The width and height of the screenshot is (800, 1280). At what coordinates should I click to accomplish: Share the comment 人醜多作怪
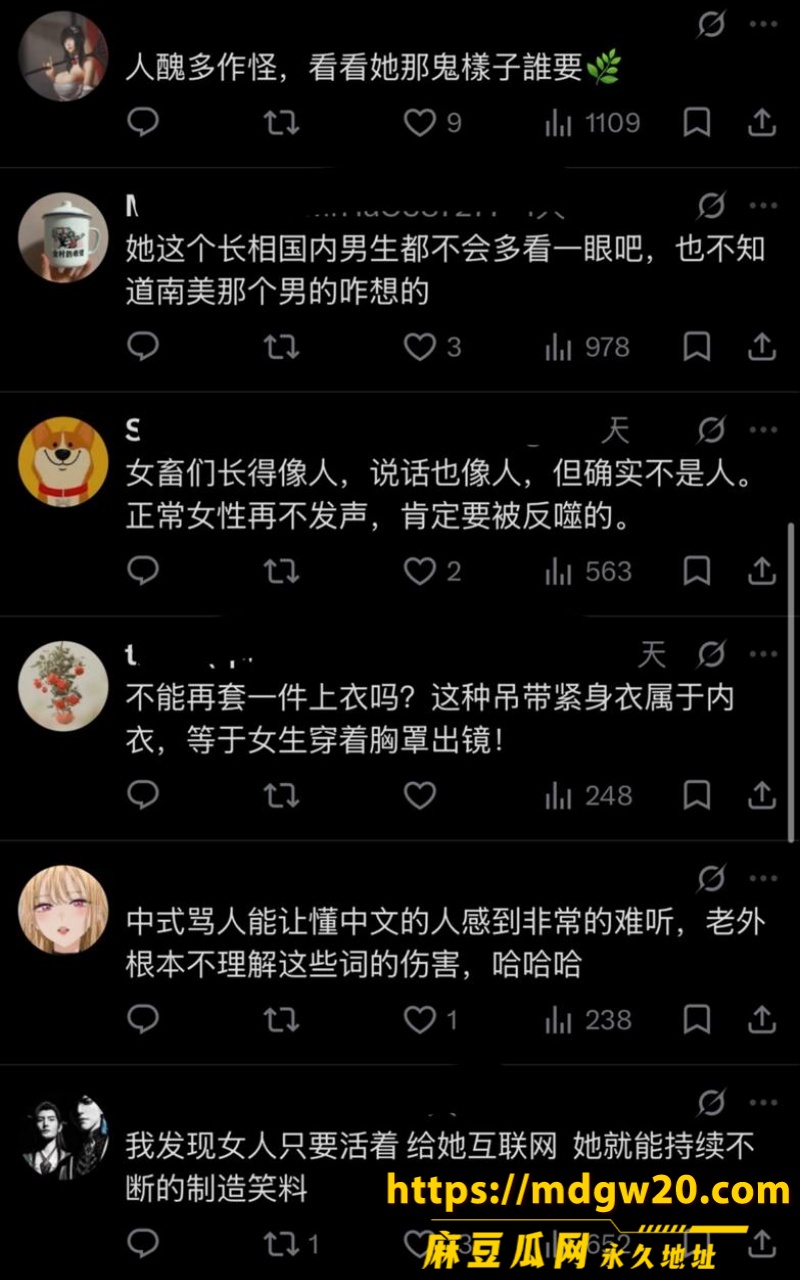[x=762, y=123]
